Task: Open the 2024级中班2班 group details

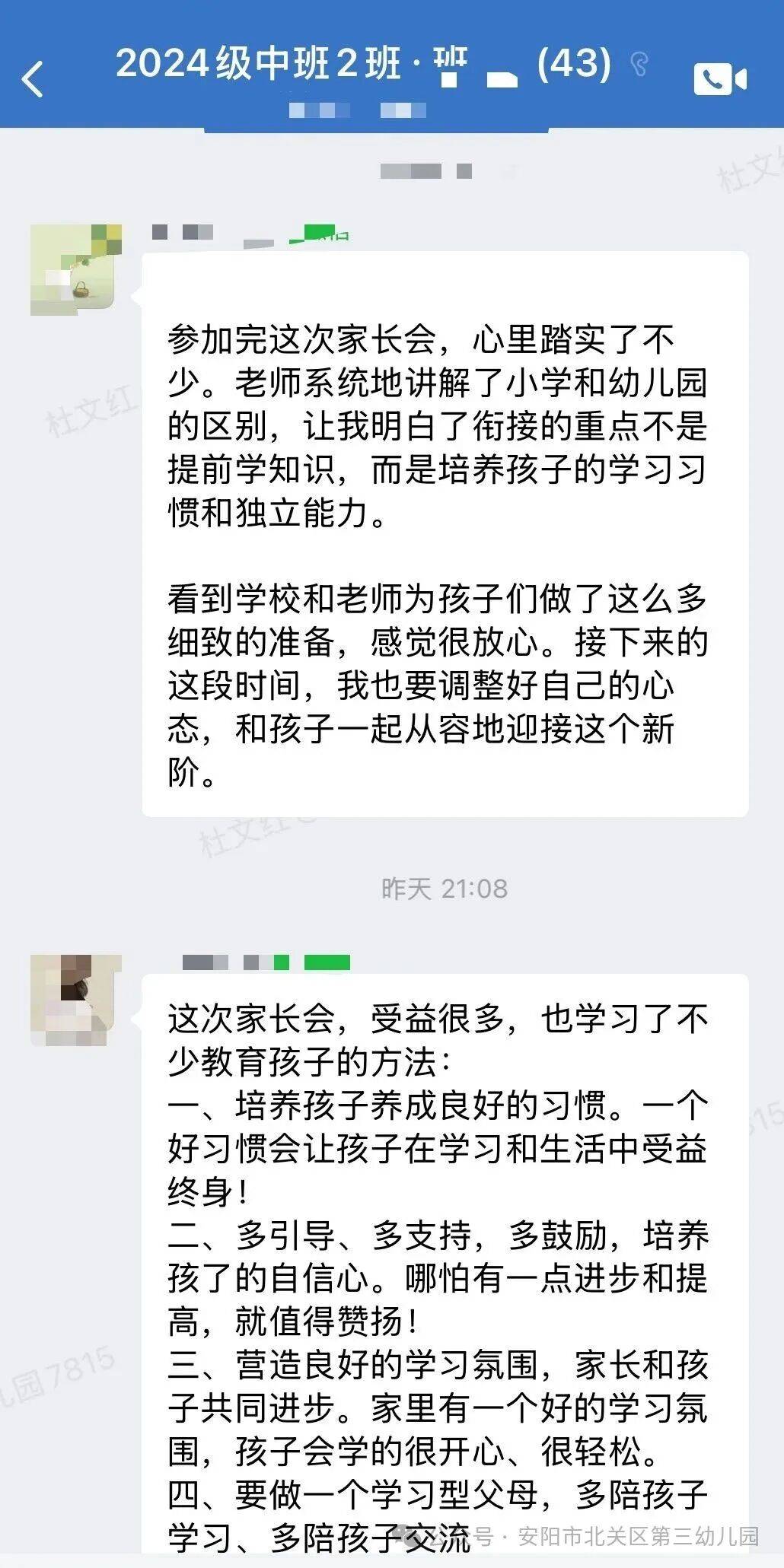Action: tap(364, 64)
